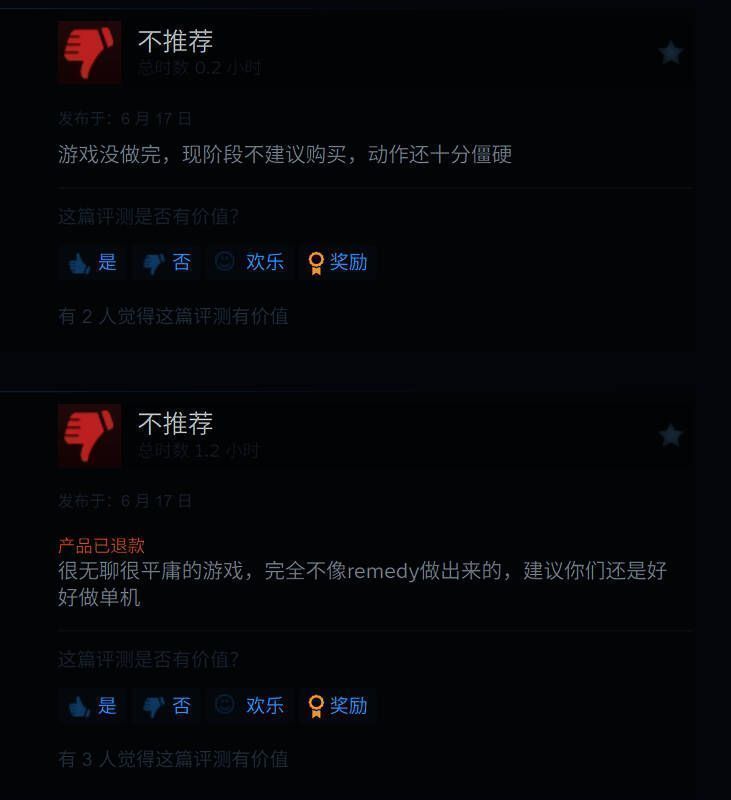Viewport: 731px width, 800px height.
Task: Click the award ribbon icon beside 奖励 on second review
Action: pos(317,706)
